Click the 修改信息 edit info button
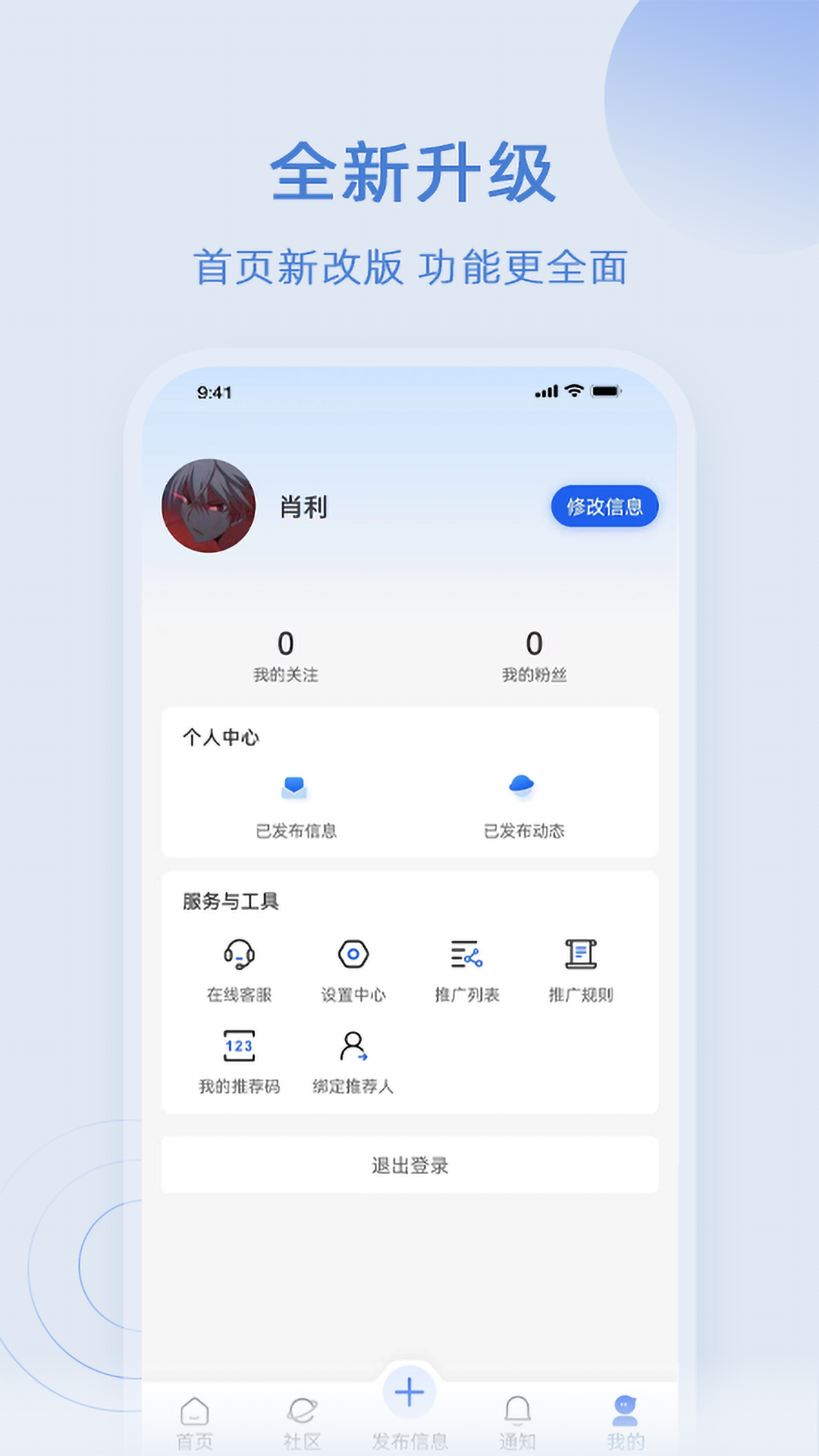Screen dimensions: 819x1456 [605, 506]
